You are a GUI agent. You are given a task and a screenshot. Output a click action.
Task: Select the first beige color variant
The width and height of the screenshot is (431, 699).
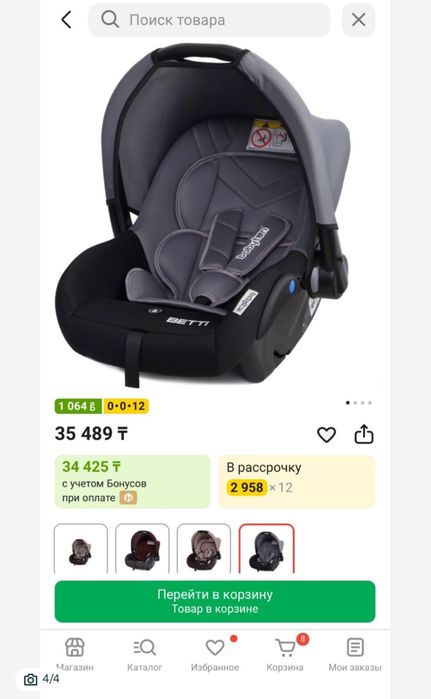81,549
